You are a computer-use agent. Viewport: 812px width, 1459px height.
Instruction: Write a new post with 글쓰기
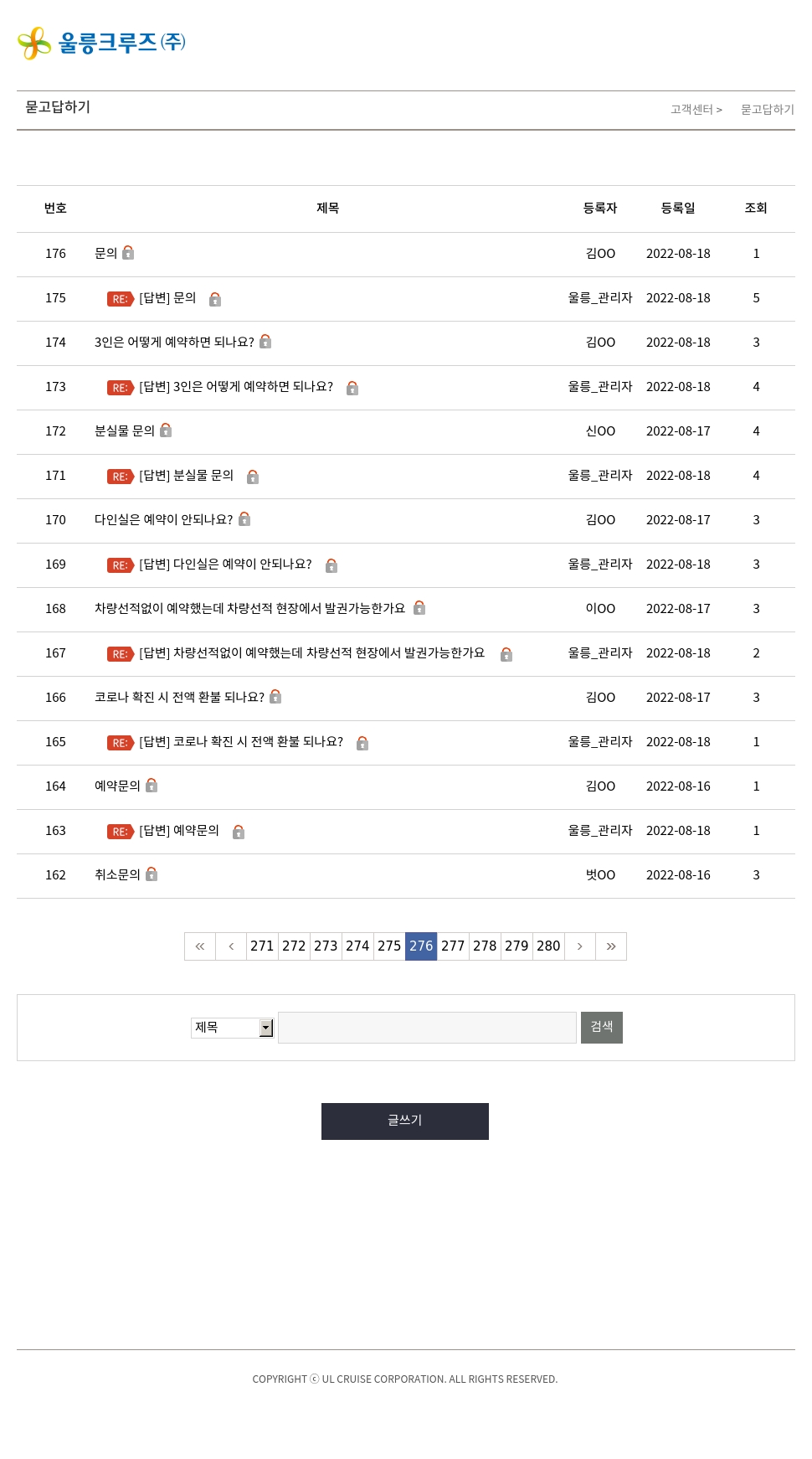click(405, 1121)
